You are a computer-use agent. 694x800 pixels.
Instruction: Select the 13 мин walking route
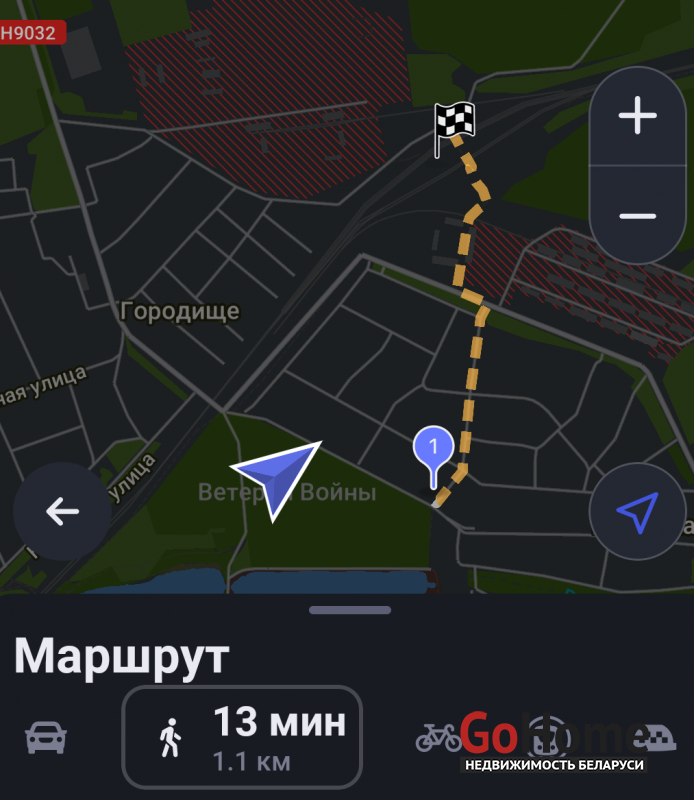click(242, 737)
